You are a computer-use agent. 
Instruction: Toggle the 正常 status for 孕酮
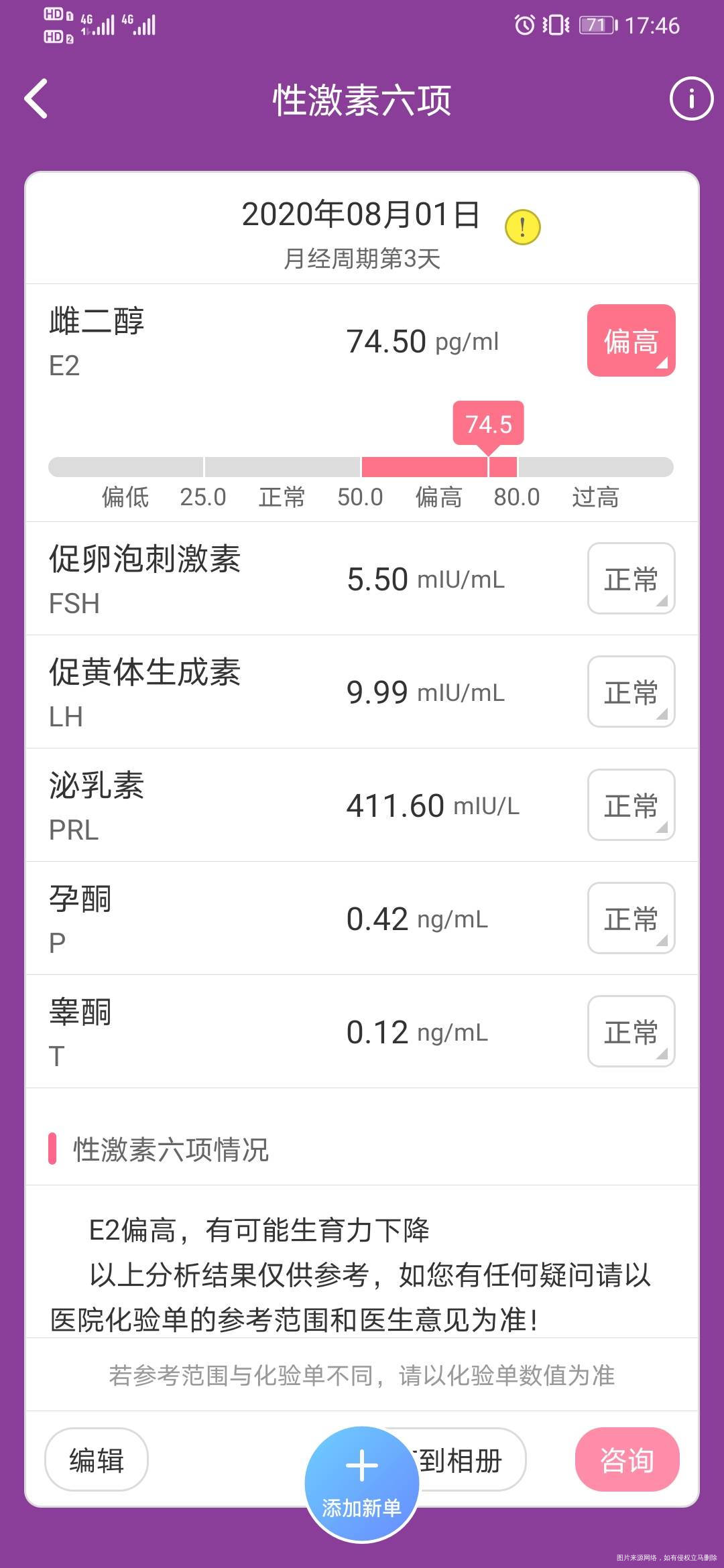[x=629, y=918]
